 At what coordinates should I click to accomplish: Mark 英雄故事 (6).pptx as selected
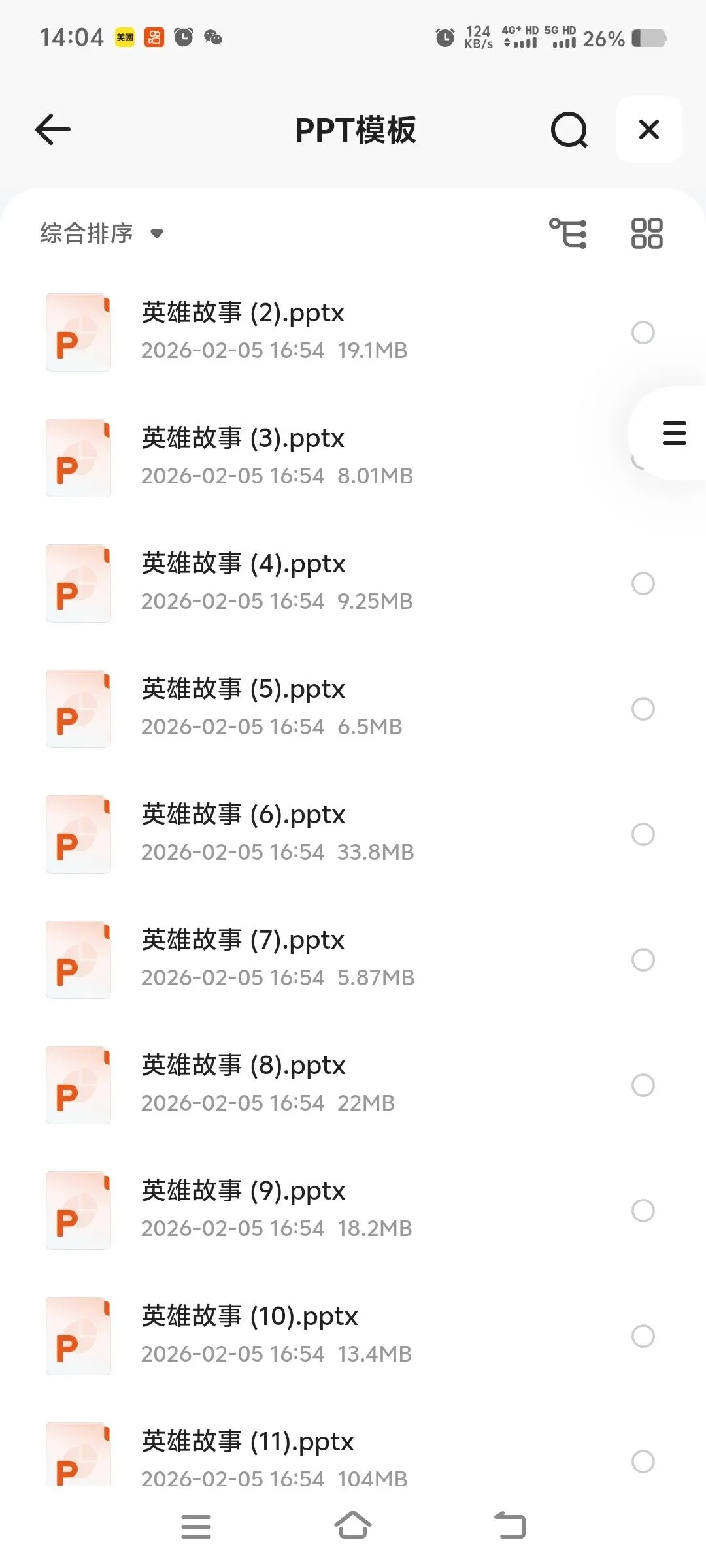tap(643, 834)
